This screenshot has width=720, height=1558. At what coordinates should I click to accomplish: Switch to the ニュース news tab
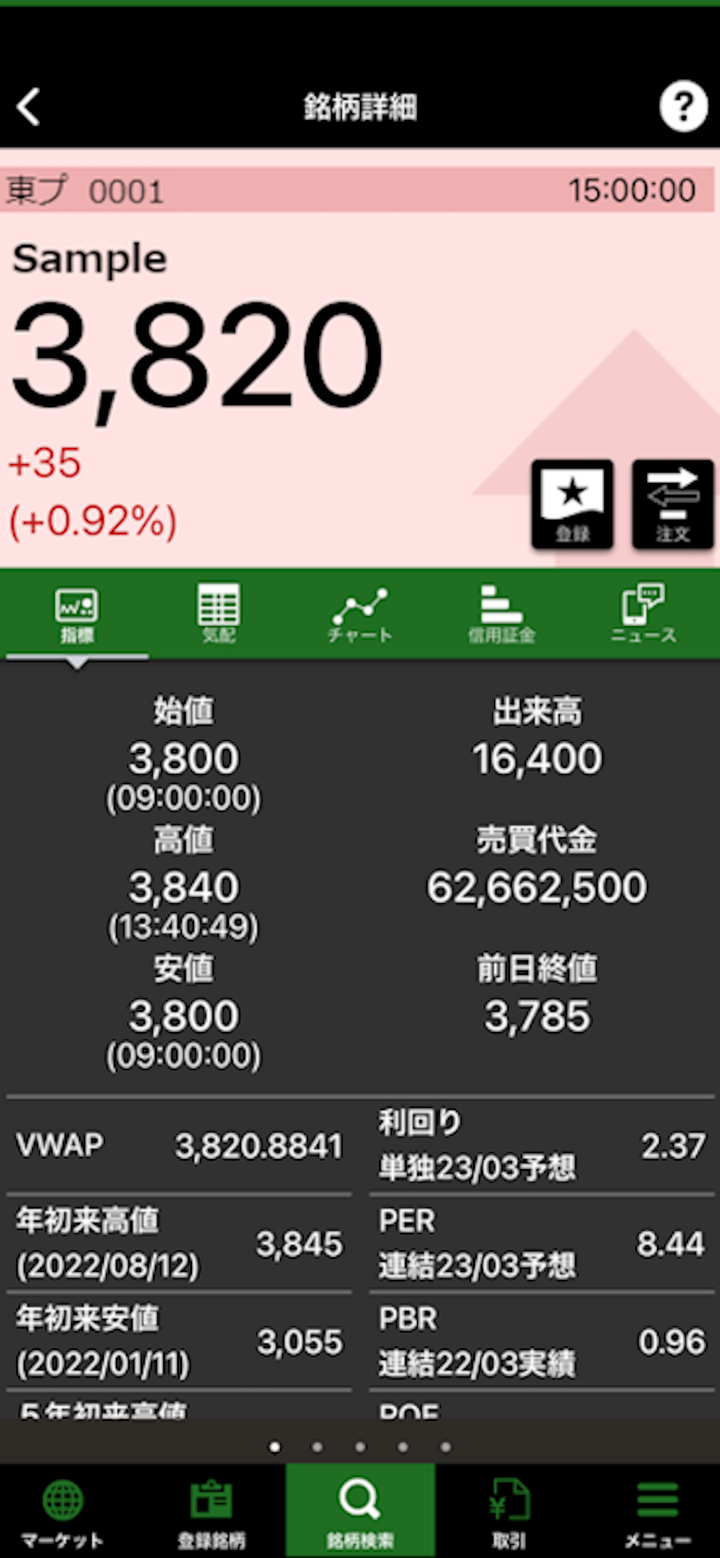point(643,614)
